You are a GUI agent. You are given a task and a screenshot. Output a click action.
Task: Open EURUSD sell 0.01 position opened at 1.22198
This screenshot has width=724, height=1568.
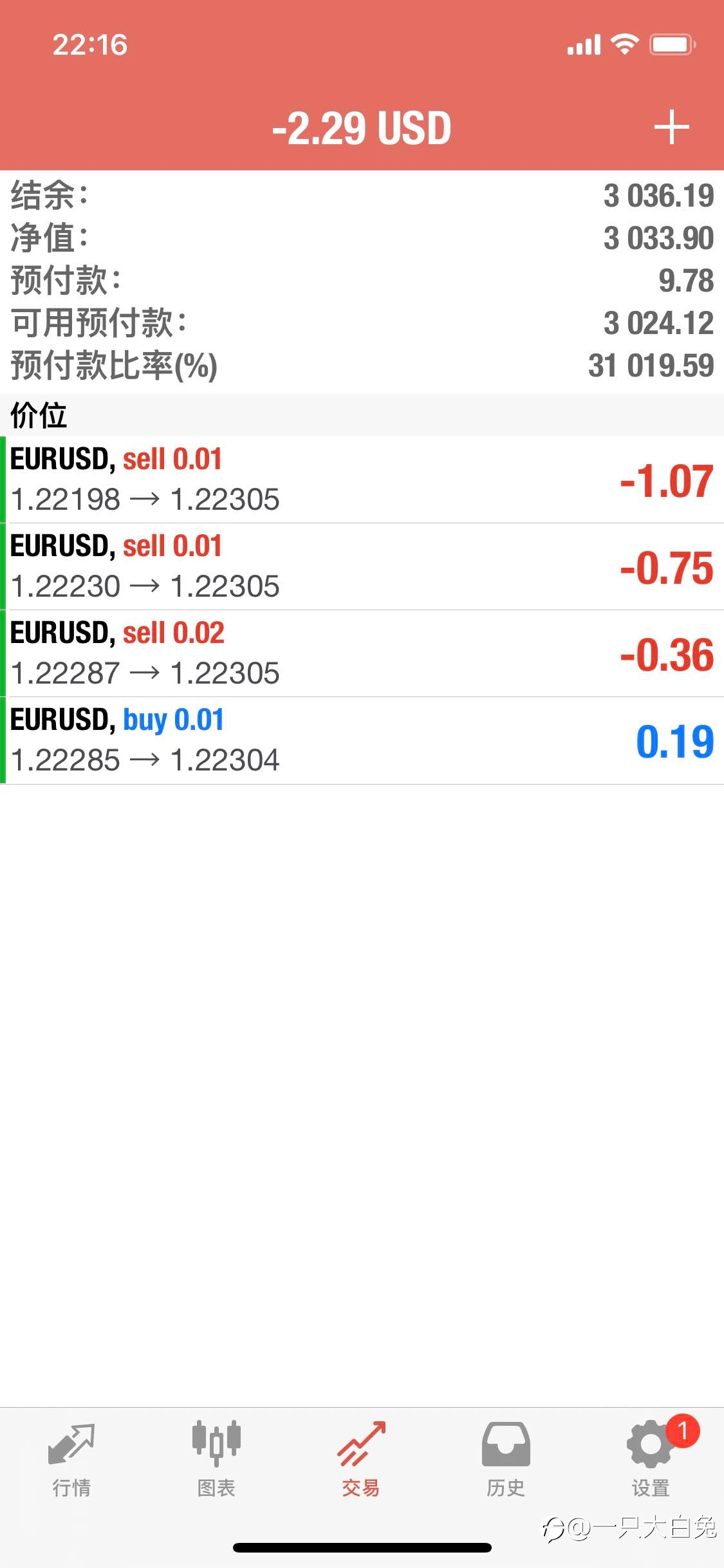[362, 480]
